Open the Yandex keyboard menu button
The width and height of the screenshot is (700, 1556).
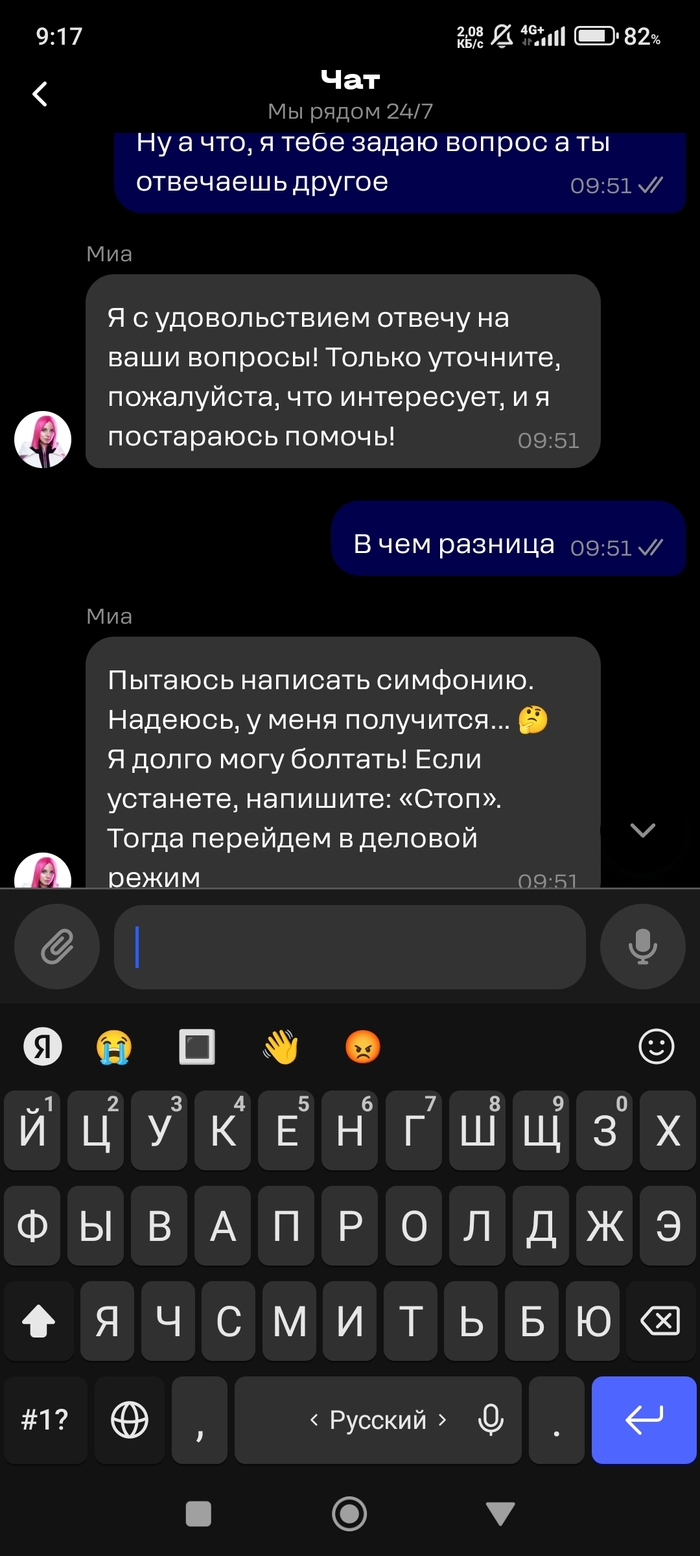(43, 1047)
